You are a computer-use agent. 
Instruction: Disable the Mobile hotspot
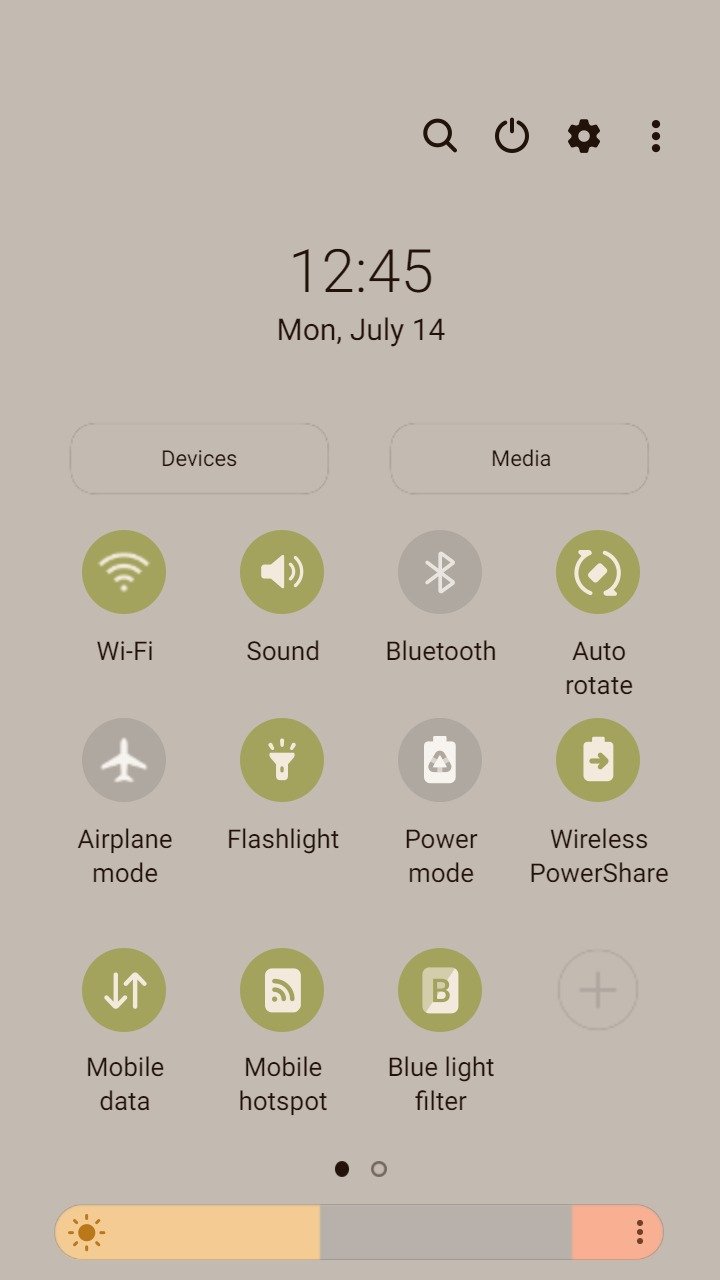tap(282, 990)
